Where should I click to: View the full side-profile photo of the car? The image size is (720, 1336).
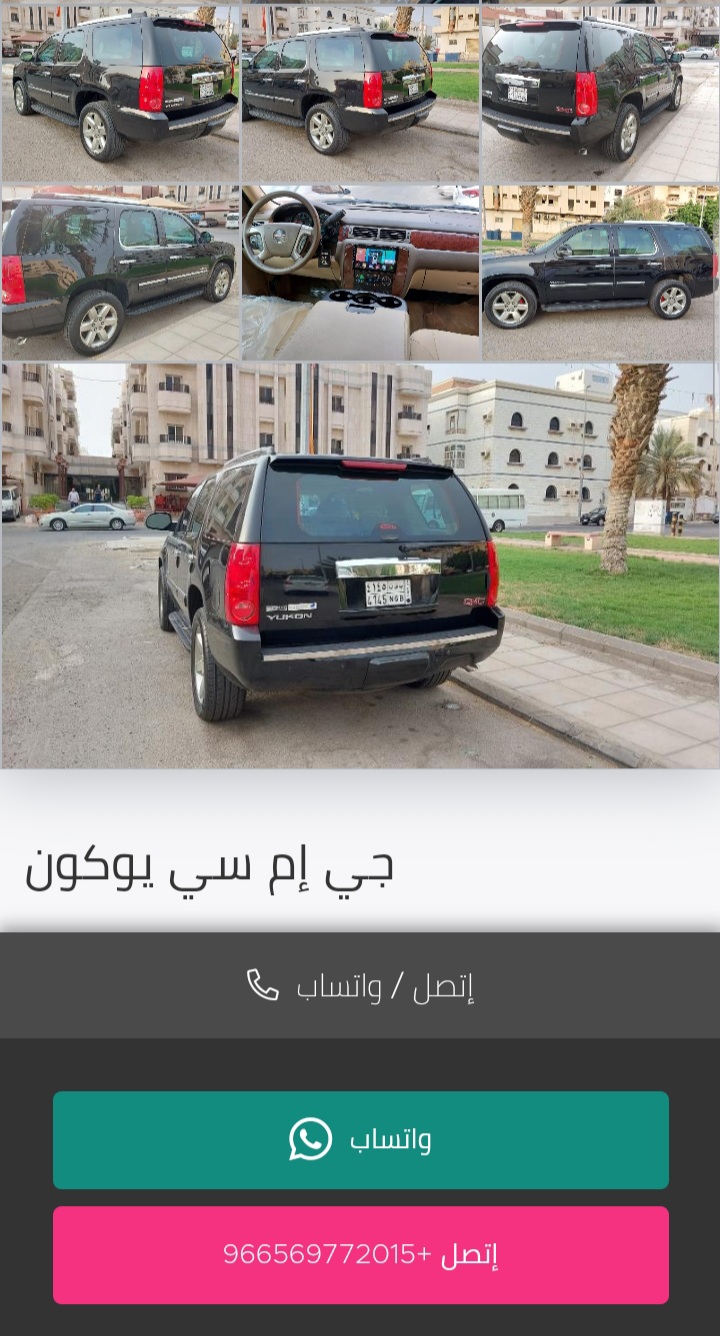point(600,273)
